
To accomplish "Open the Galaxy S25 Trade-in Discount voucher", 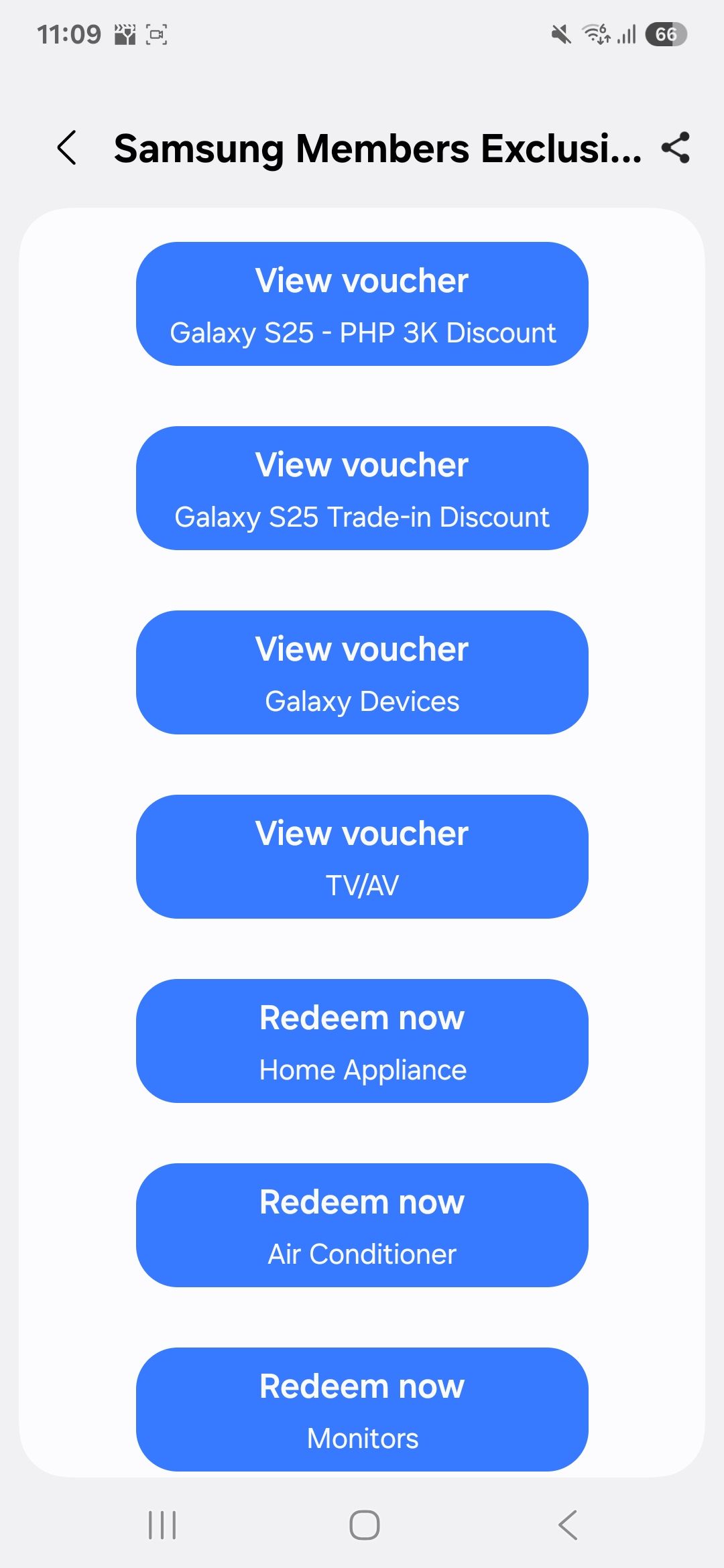I will (362, 488).
